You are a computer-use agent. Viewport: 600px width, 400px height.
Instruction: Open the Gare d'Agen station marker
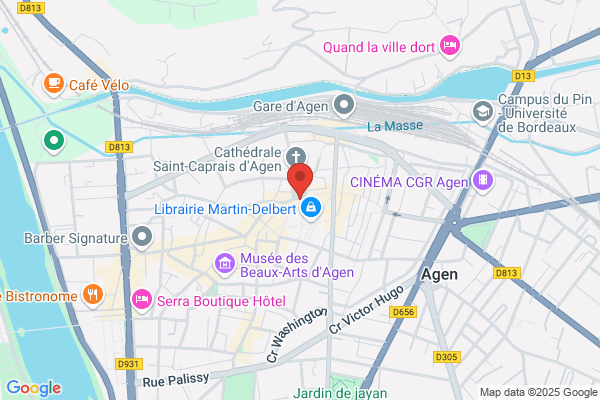click(x=344, y=106)
